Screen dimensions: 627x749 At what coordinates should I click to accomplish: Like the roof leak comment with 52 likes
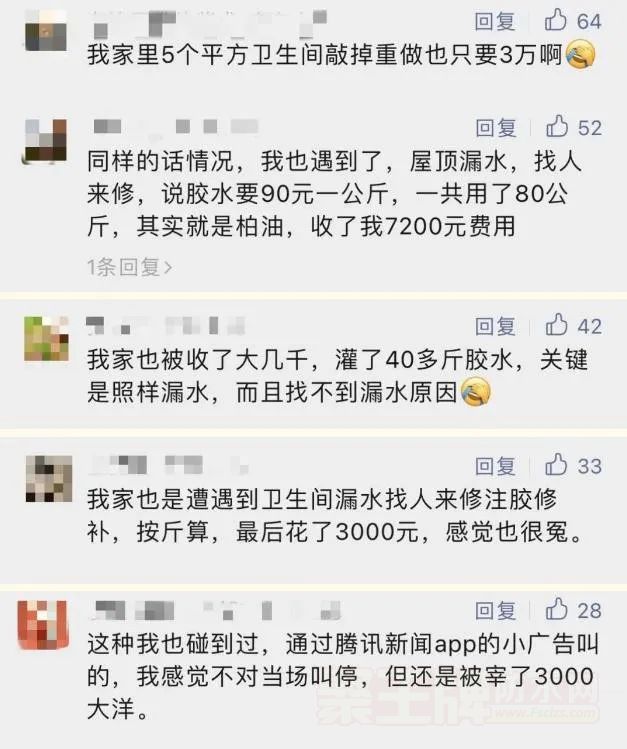(x=557, y=127)
